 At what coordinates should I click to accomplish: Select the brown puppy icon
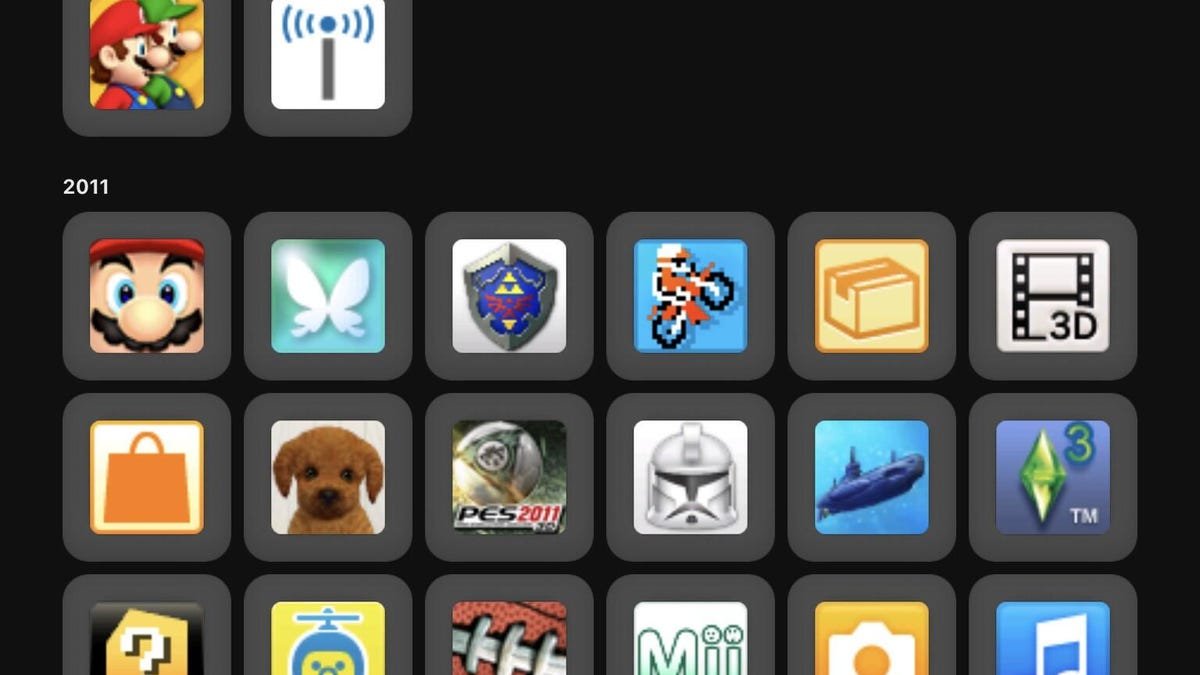point(328,477)
